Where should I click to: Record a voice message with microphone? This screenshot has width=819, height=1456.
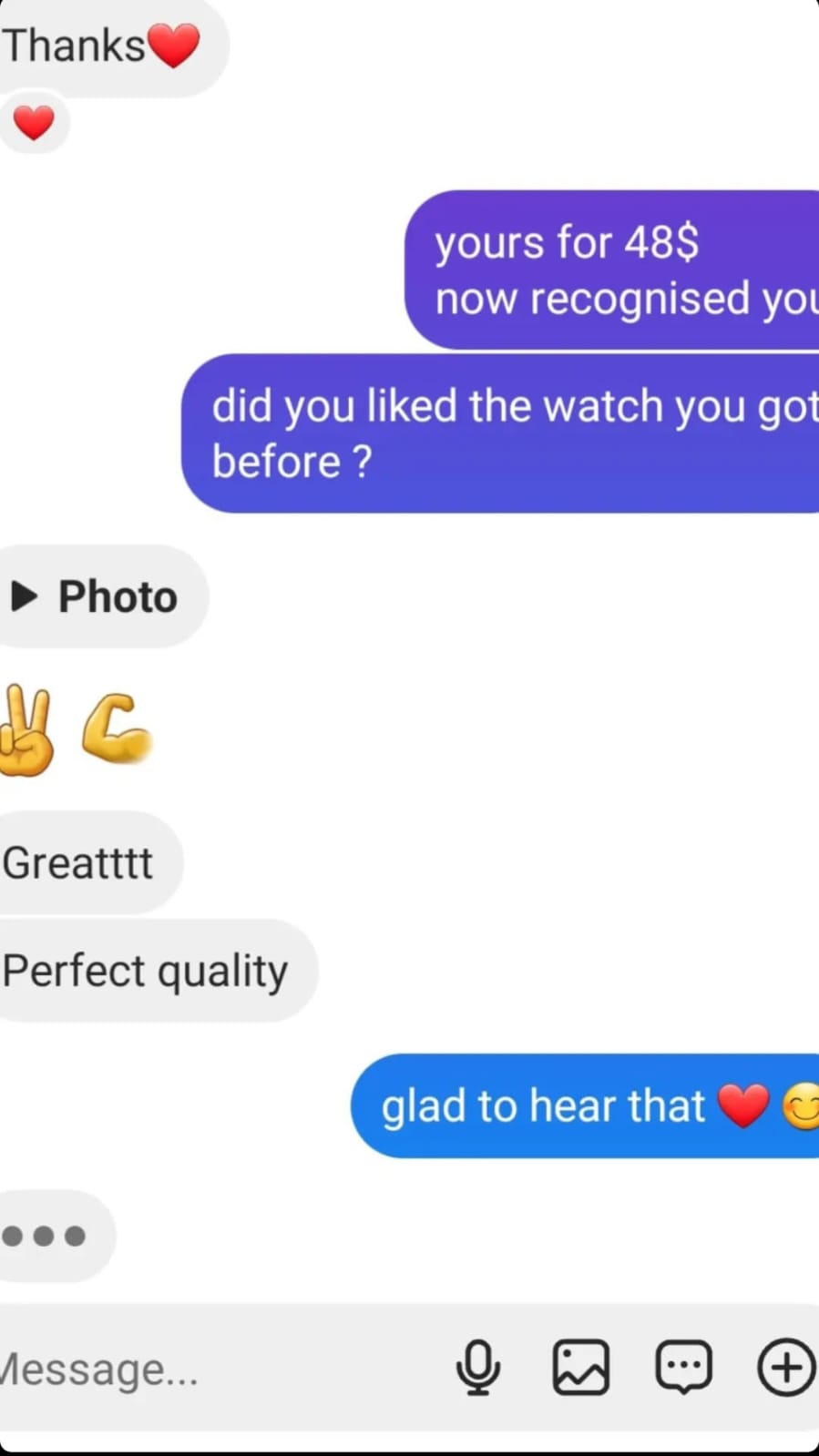[x=478, y=1367]
